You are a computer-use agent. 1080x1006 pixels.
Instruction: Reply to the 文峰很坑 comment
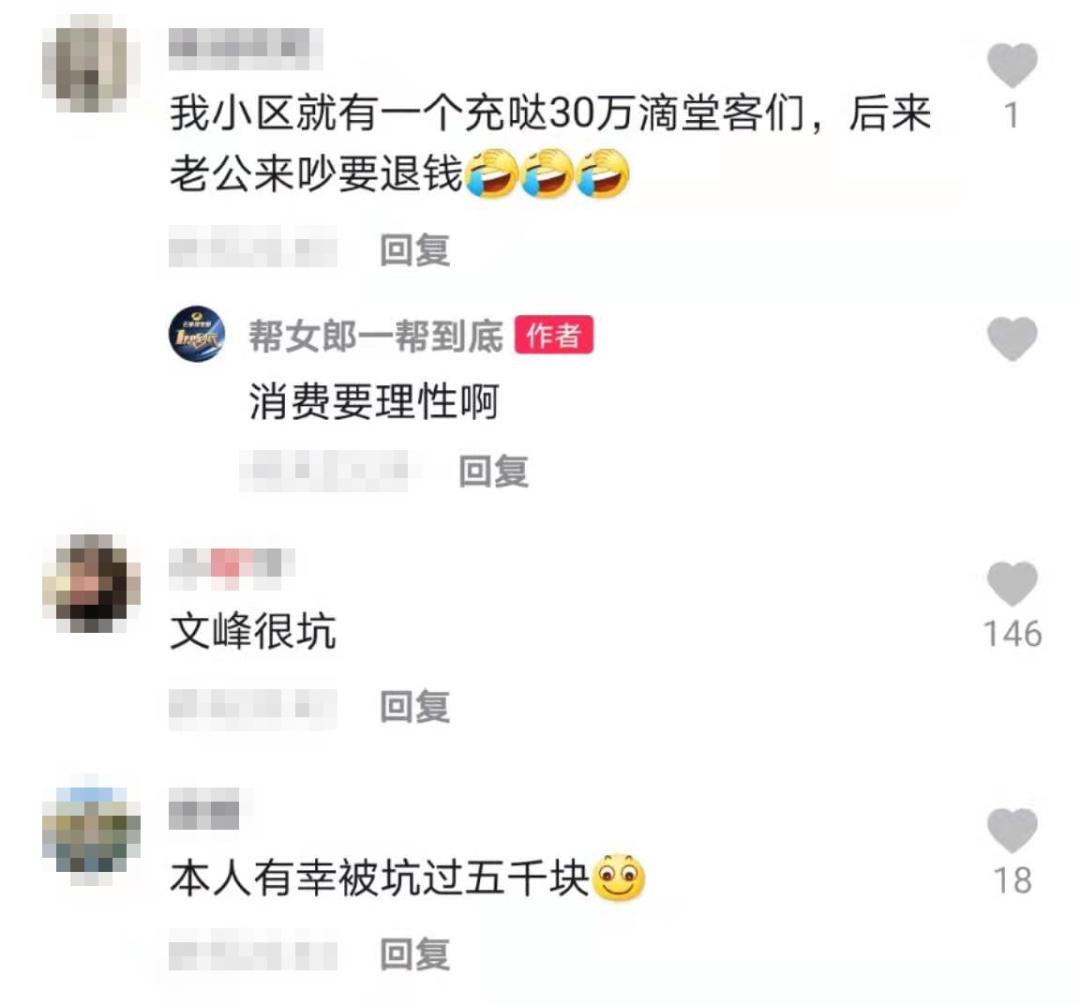[415, 707]
